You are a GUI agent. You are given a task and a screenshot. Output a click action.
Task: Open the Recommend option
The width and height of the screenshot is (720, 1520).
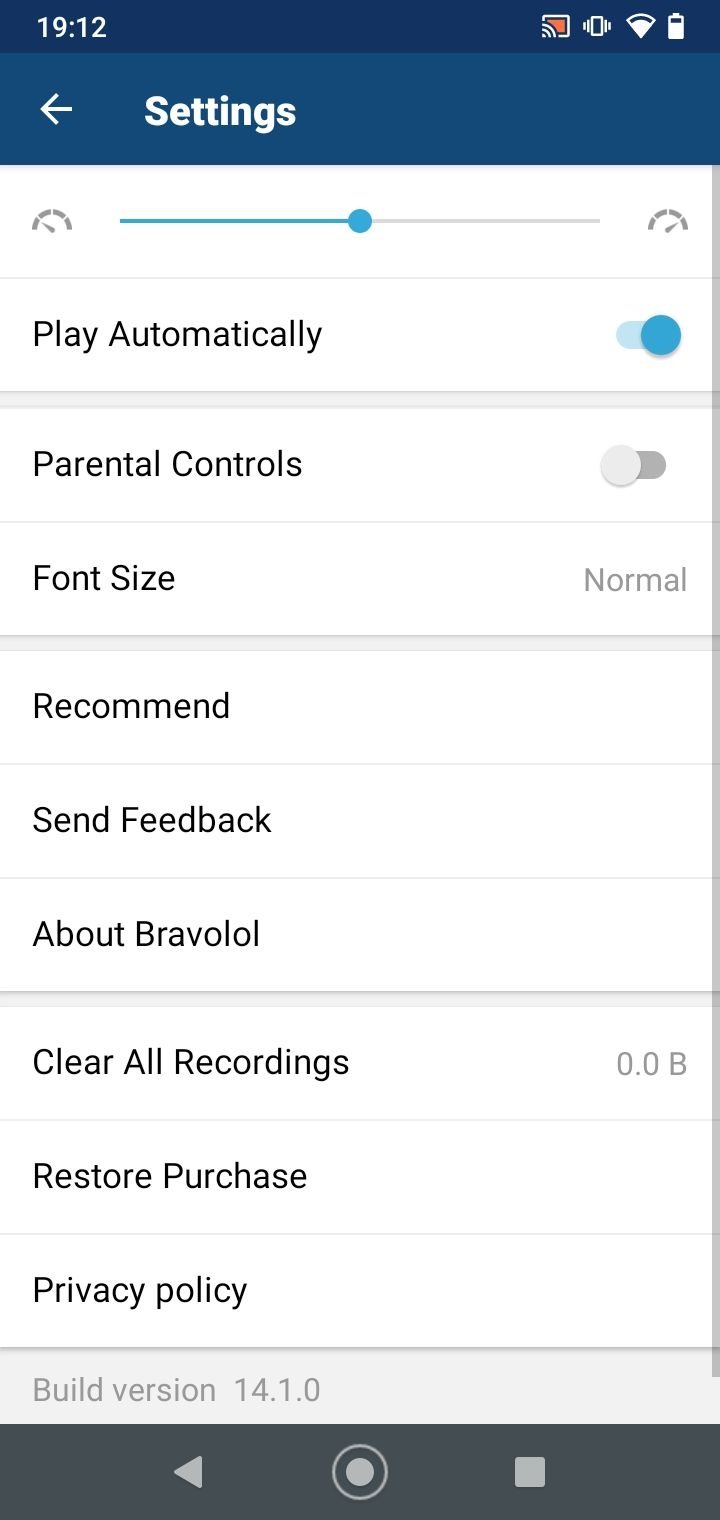click(x=360, y=707)
